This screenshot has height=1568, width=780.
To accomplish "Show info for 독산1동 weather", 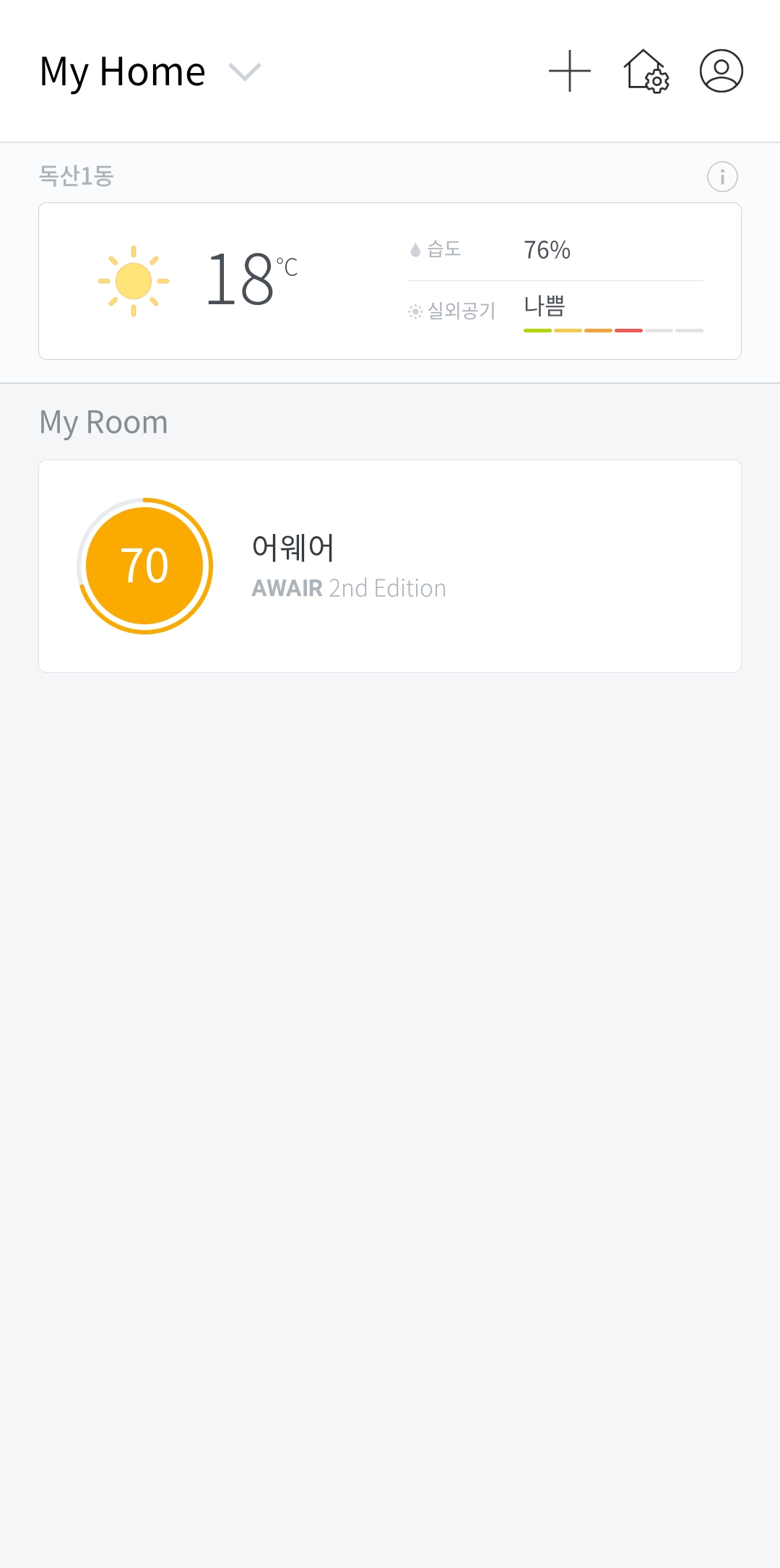I will click(x=722, y=176).
